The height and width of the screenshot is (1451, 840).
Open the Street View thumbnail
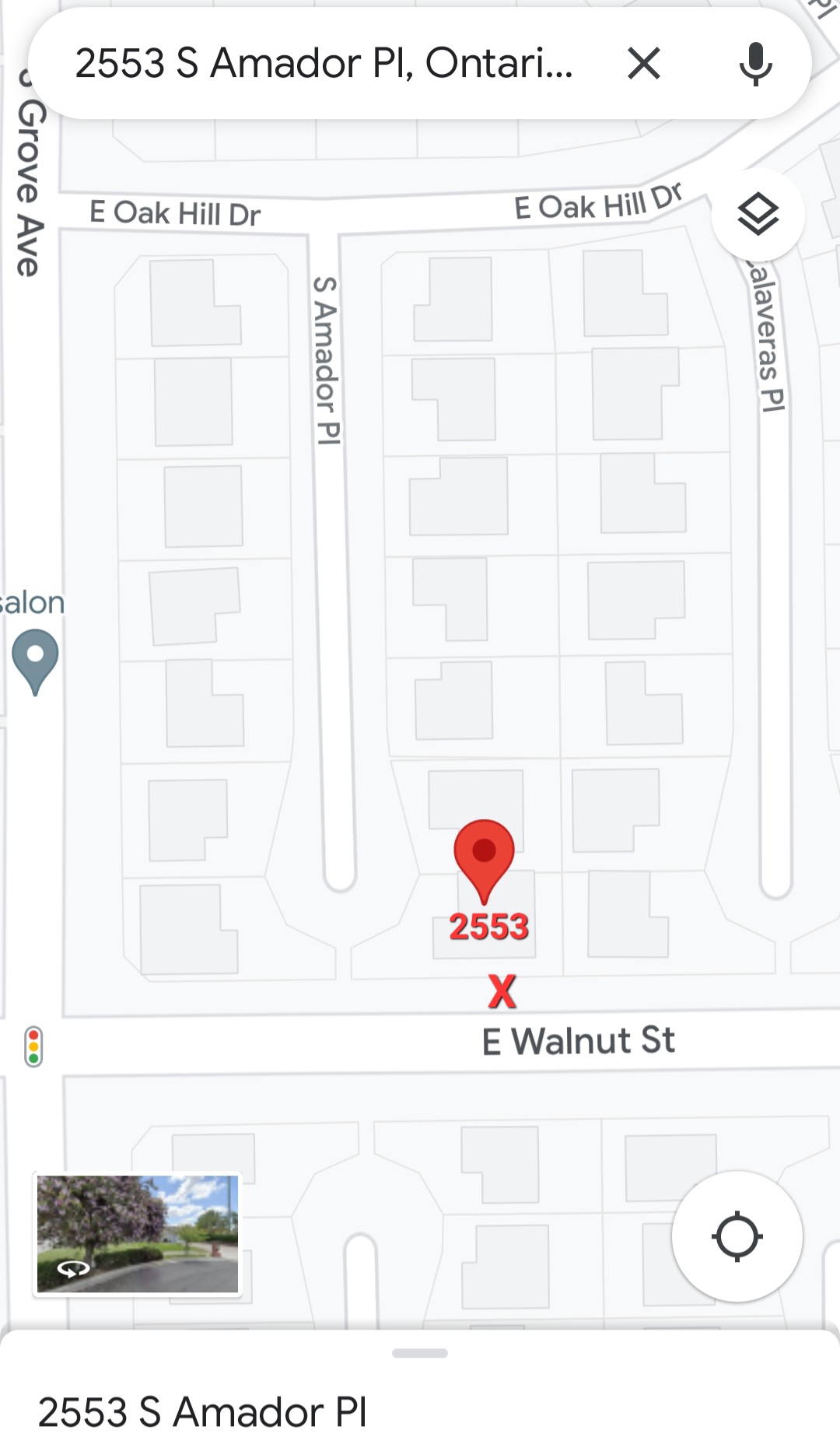click(x=138, y=1234)
